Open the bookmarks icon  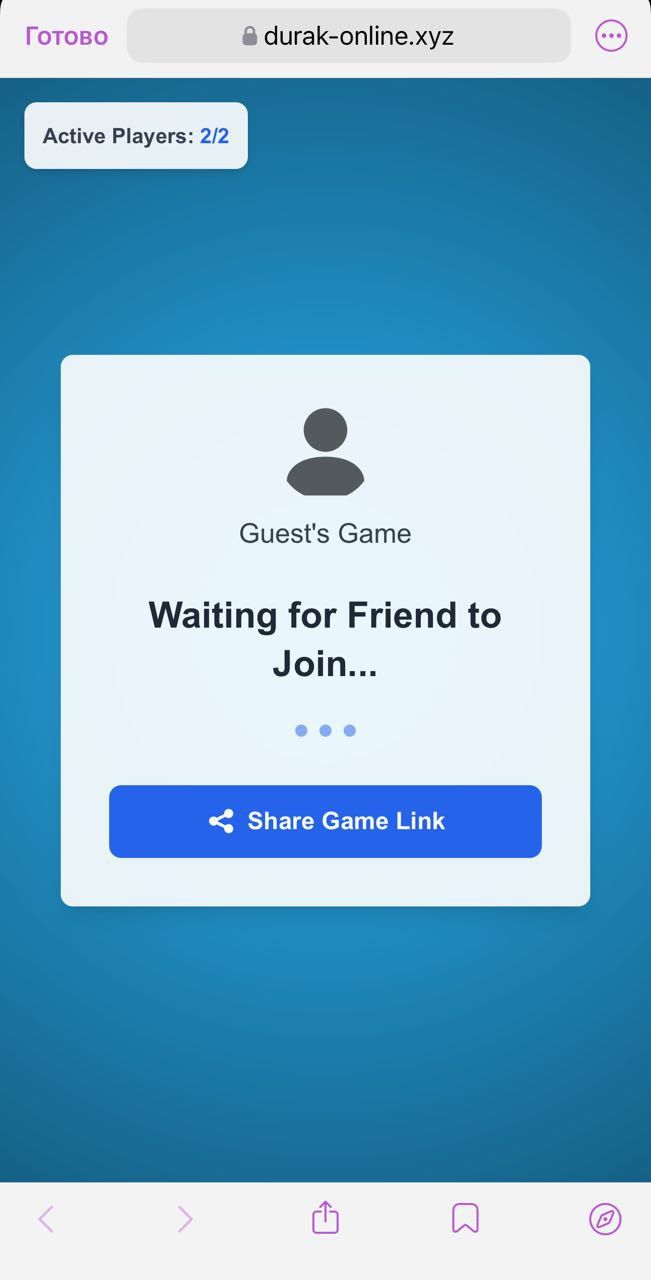tap(465, 1218)
